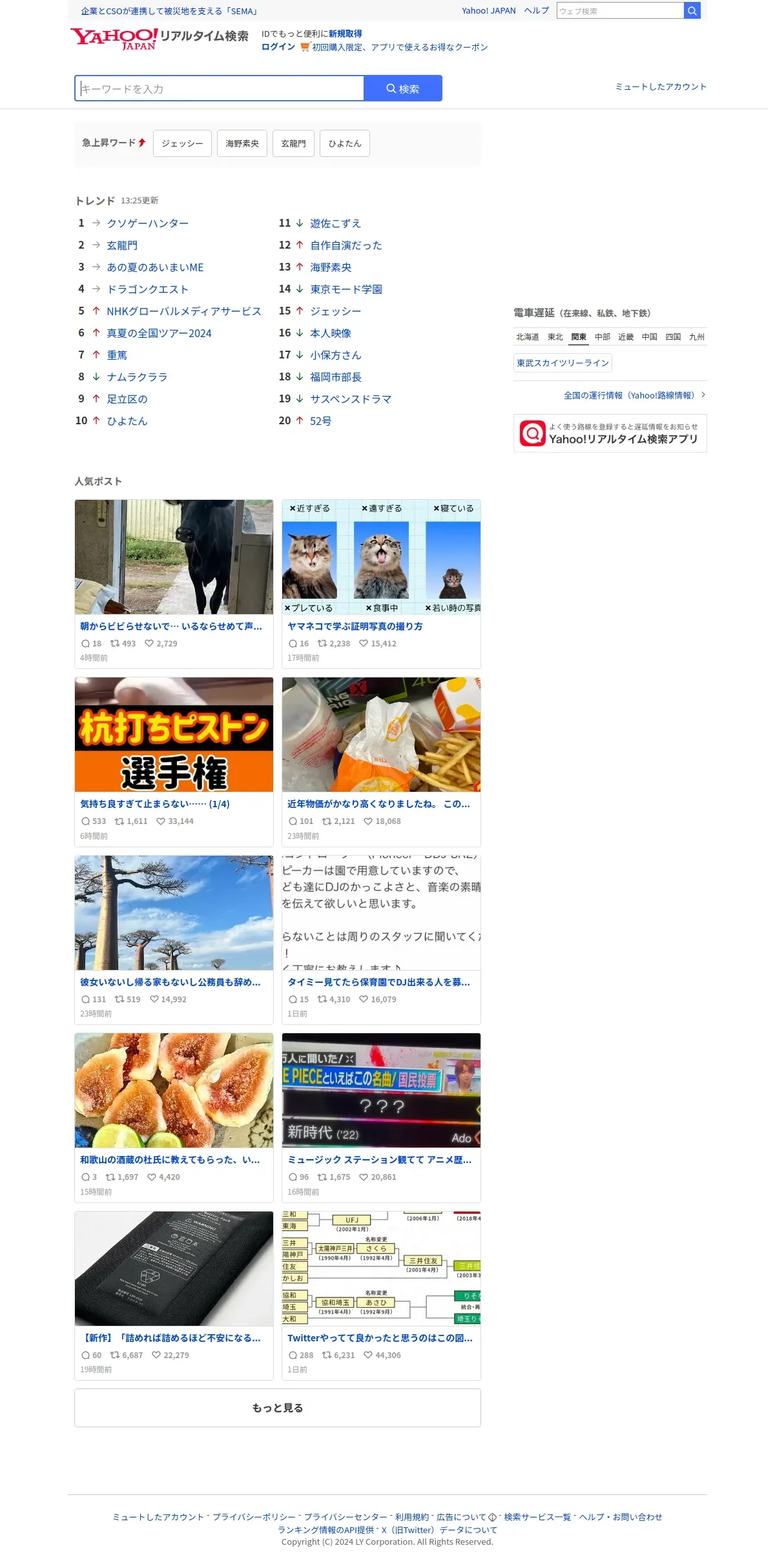Viewport: 775px width, 1568px height.
Task: Select the ジェッシー trending word chip
Action: point(182,143)
